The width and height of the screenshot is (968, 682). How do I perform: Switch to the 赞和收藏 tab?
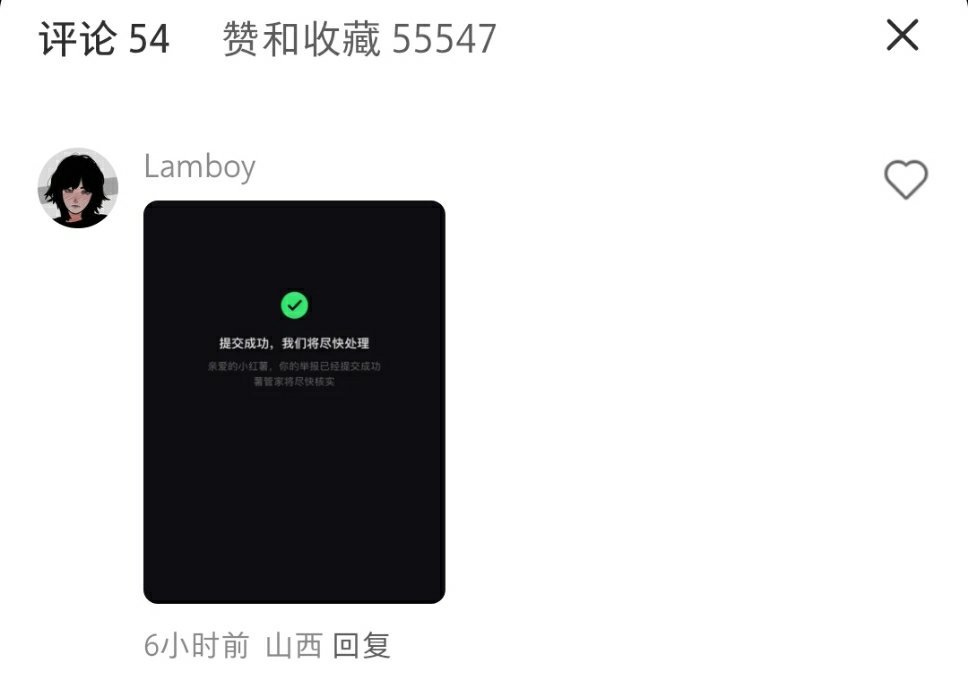(x=359, y=39)
